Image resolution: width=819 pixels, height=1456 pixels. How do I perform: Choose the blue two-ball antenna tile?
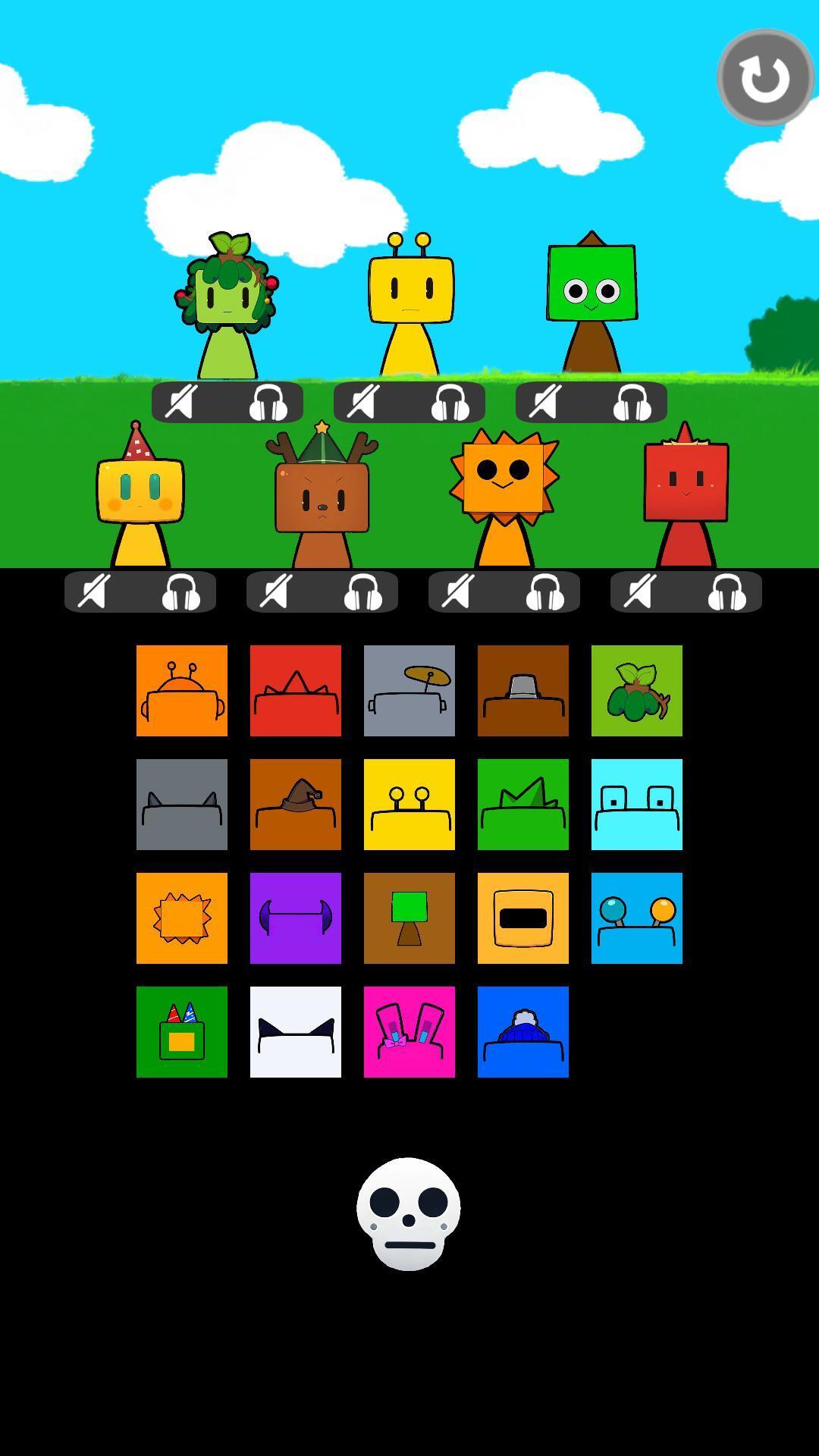637,918
